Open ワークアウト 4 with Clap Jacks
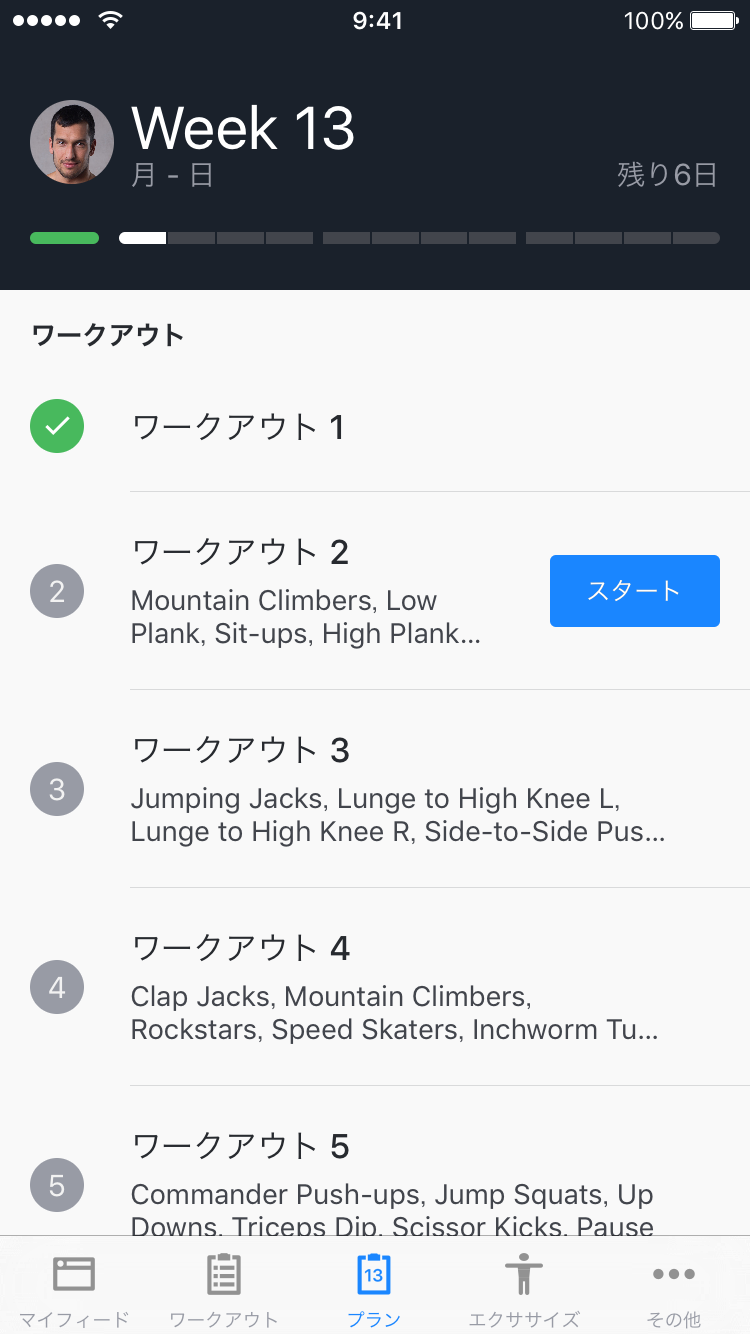Image resolution: width=750 pixels, height=1334 pixels. tap(375, 987)
